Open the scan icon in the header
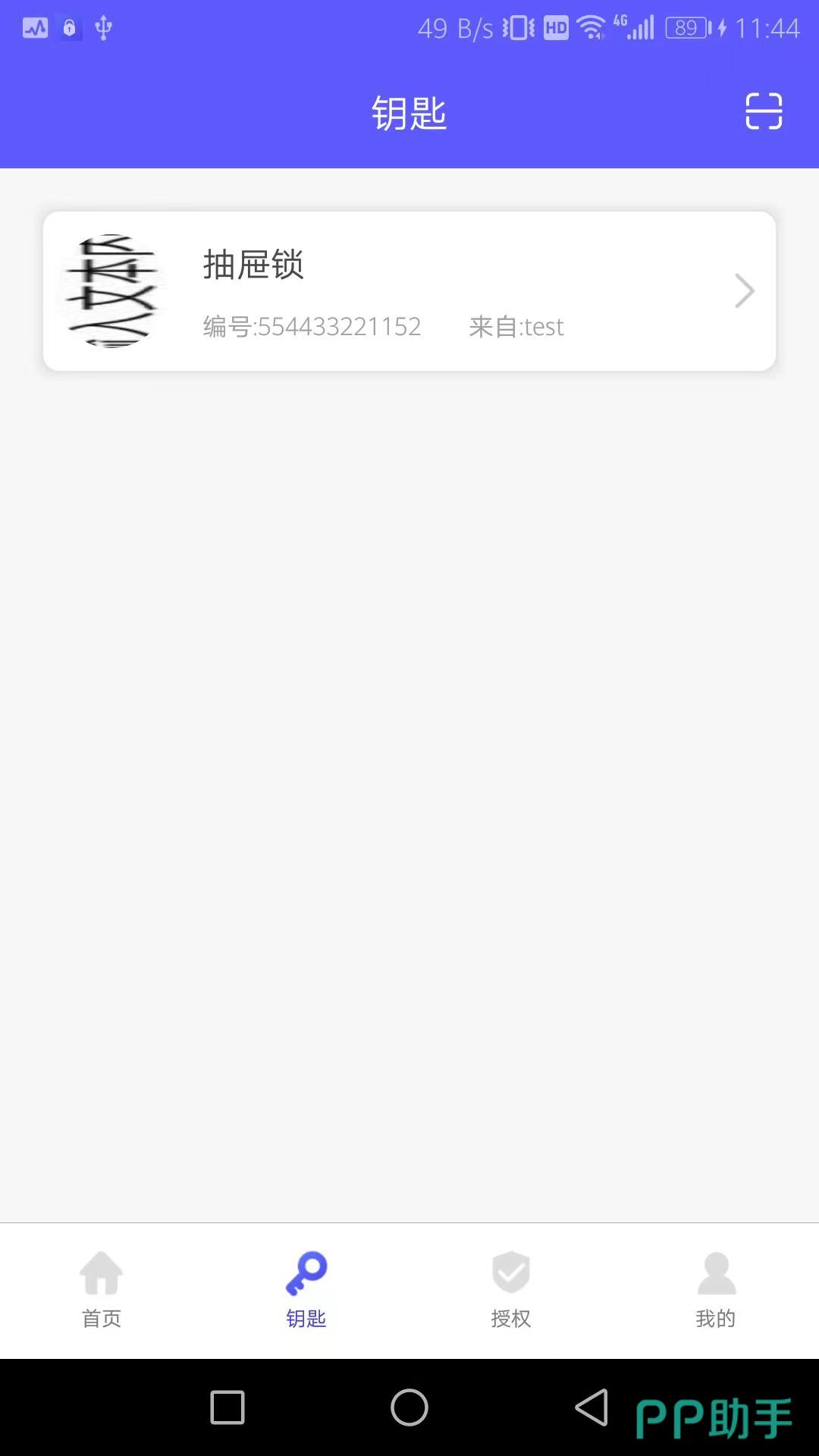The image size is (819, 1456). coord(763,111)
